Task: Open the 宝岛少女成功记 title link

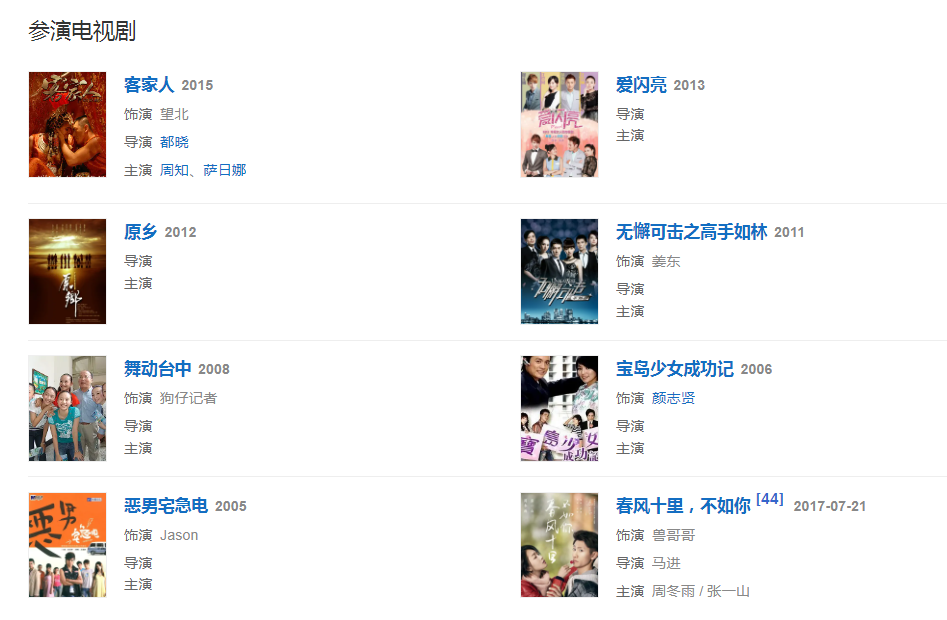Action: pos(674,369)
